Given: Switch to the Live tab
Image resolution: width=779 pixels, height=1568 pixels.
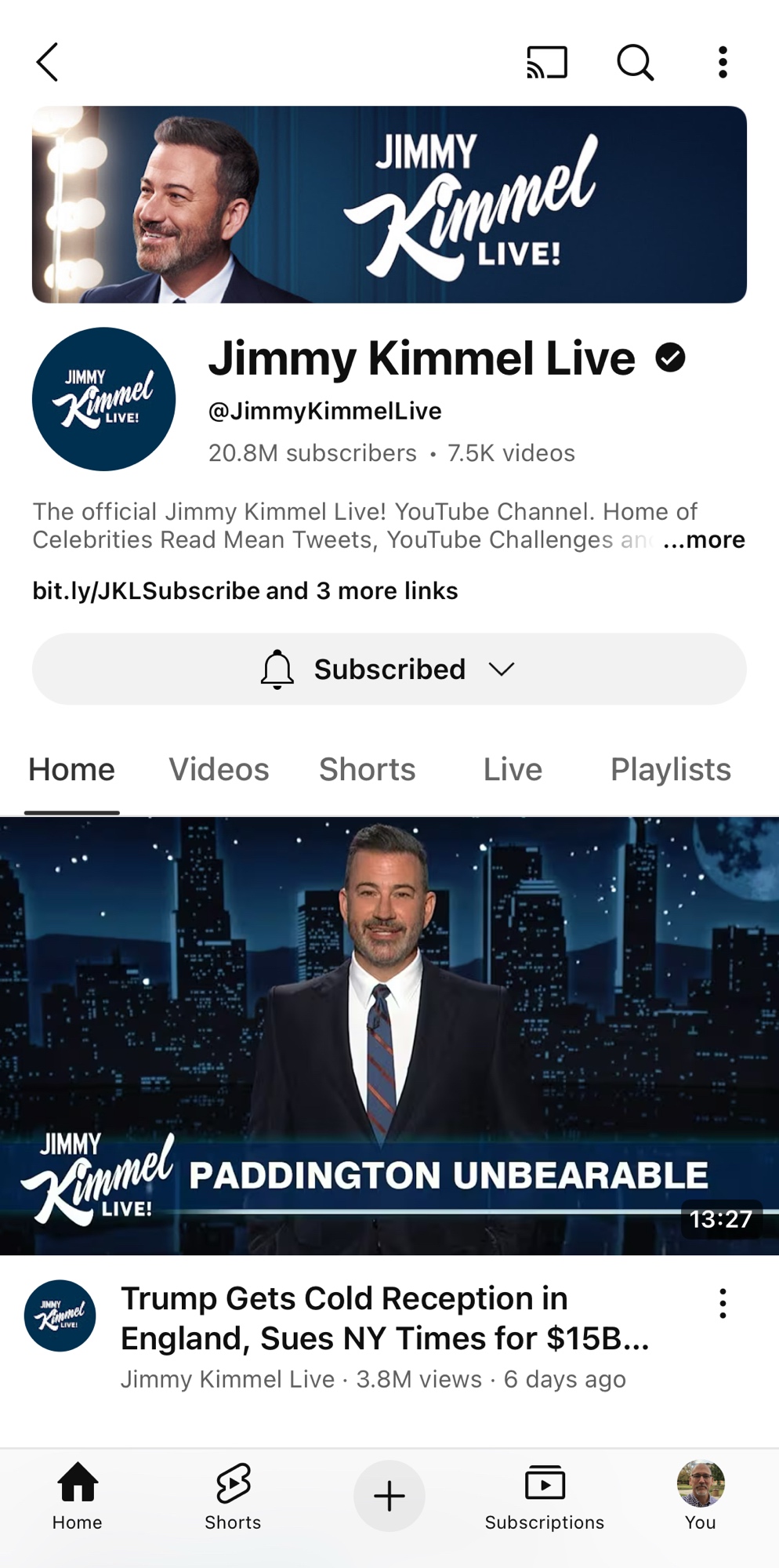Looking at the screenshot, I should 513,769.
